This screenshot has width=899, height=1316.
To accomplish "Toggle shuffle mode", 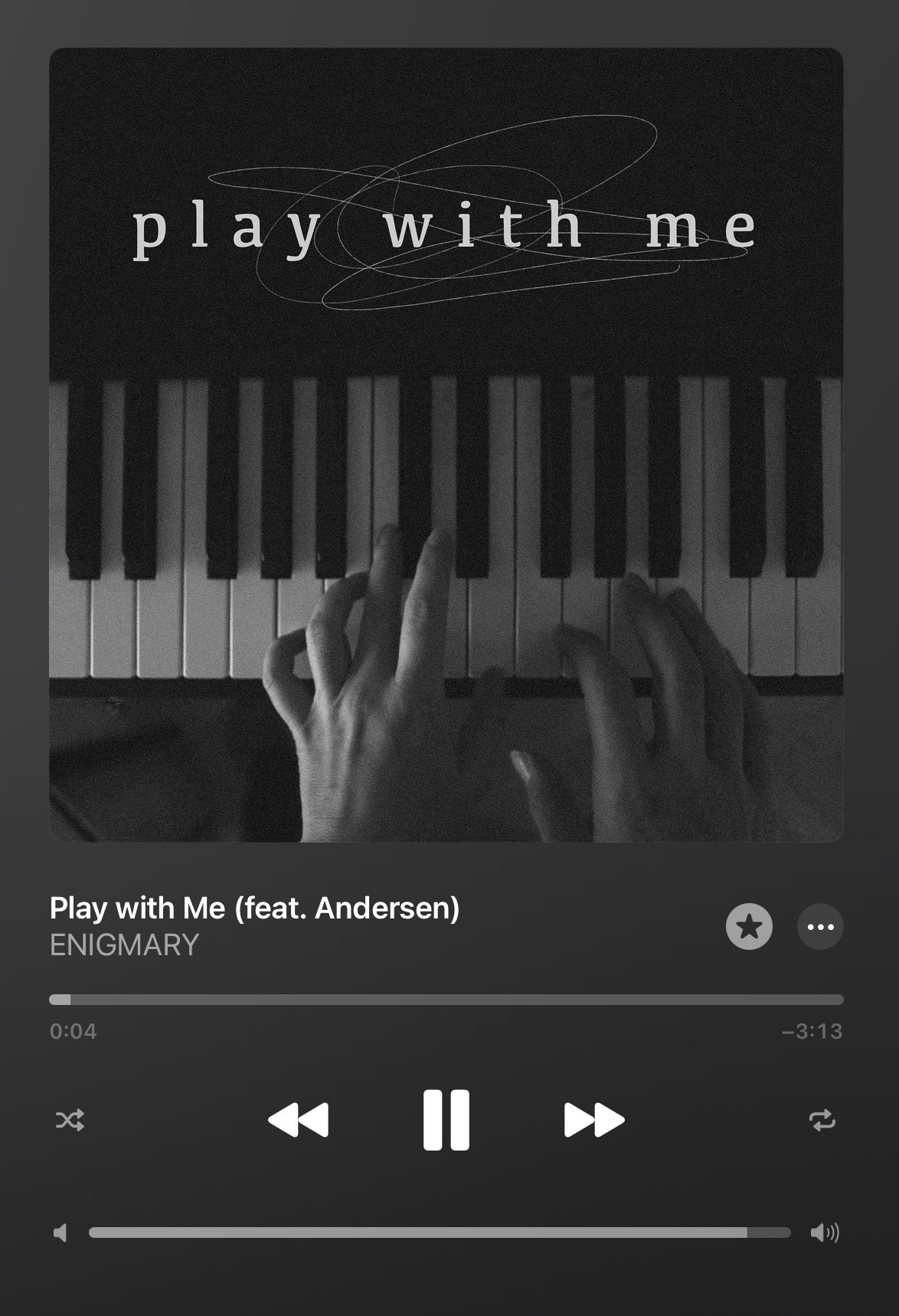I will pyautogui.click(x=70, y=1121).
